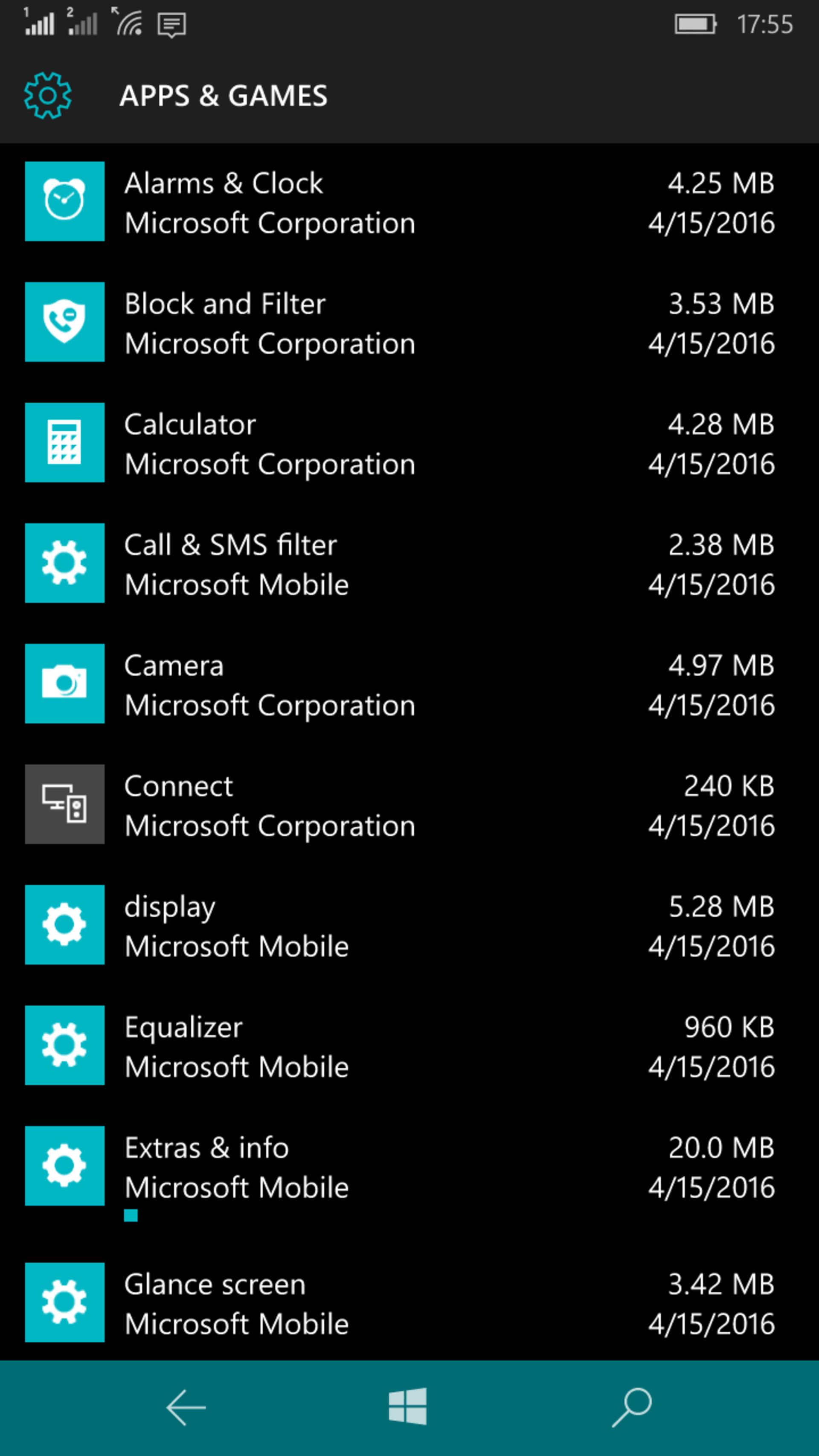Select the Camera app row

(409, 684)
